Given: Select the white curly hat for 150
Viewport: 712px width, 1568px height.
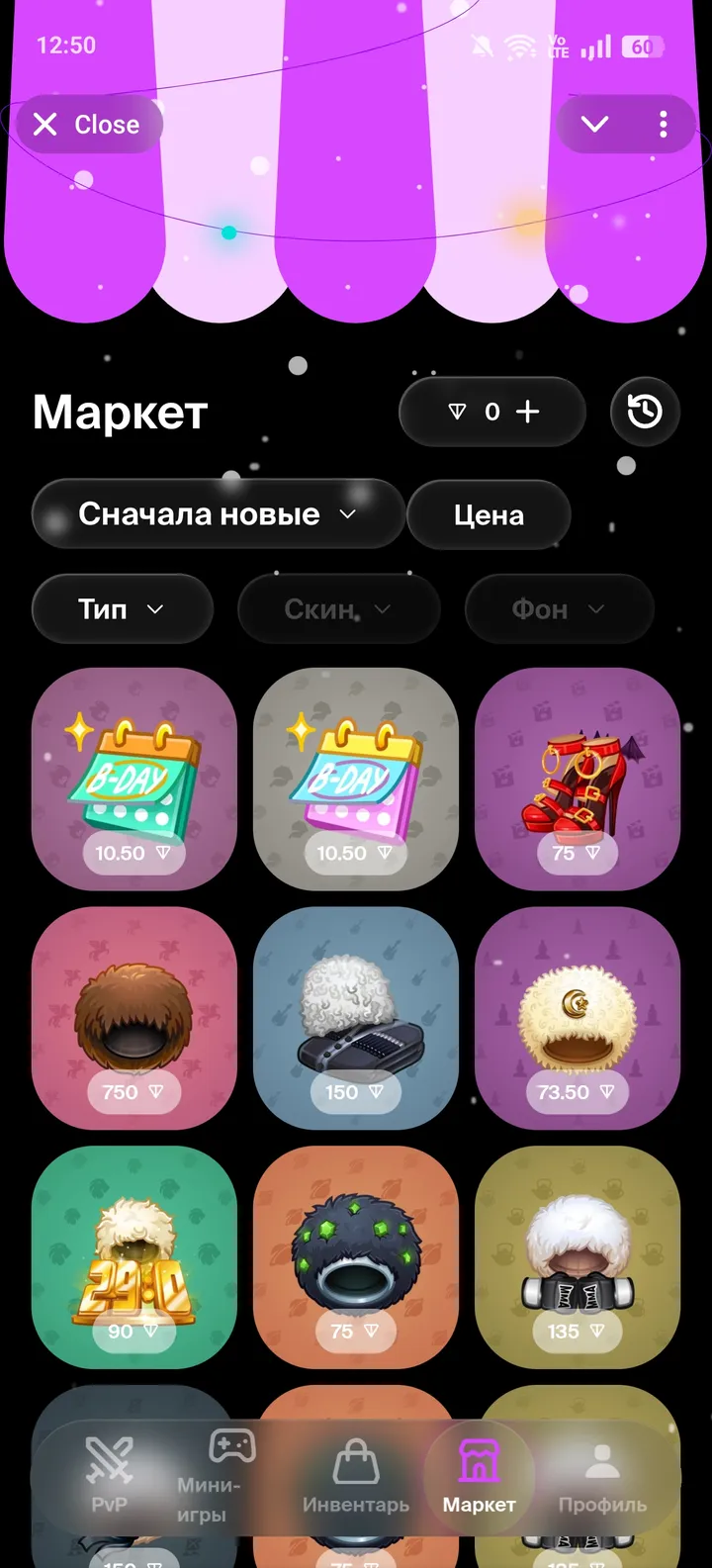Looking at the screenshot, I should point(356,1019).
